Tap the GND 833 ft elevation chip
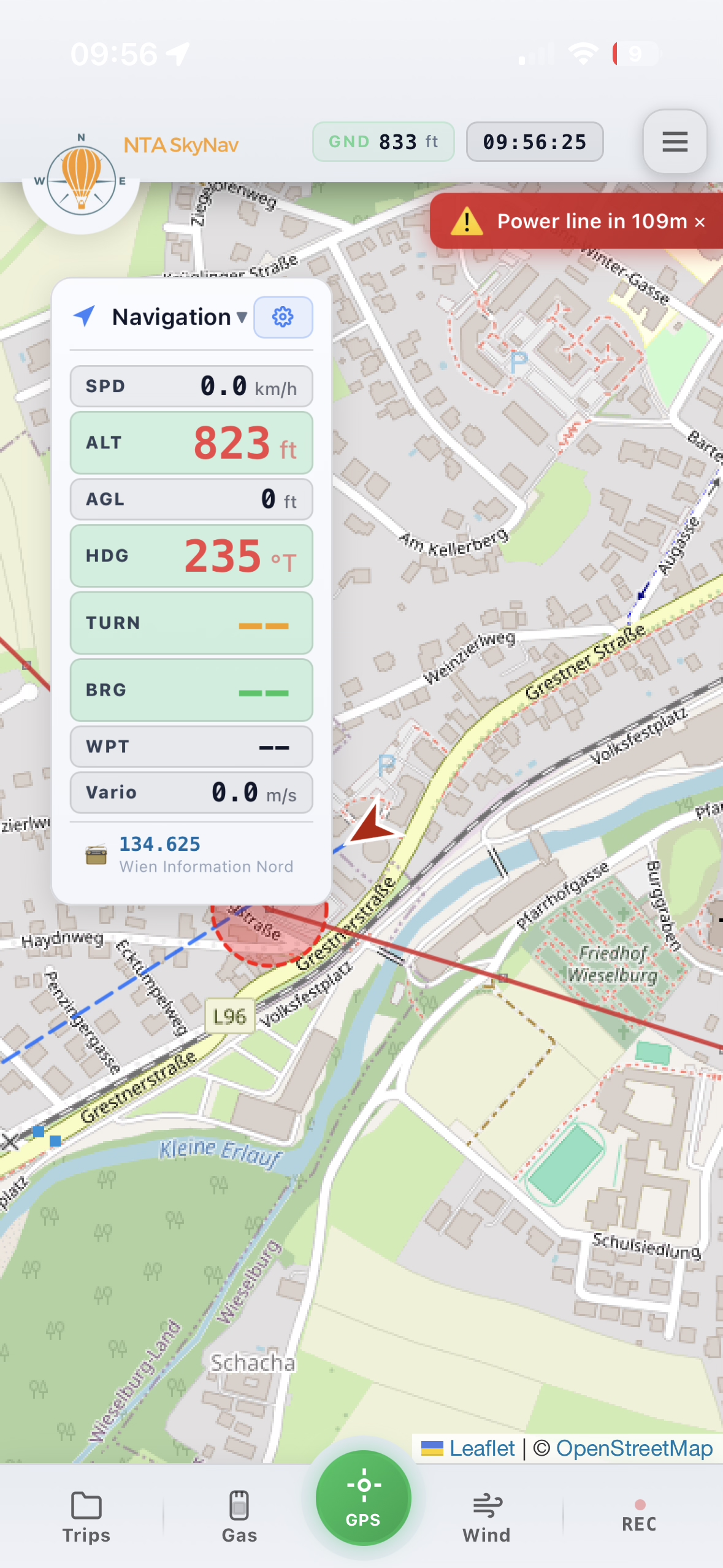 [383, 142]
